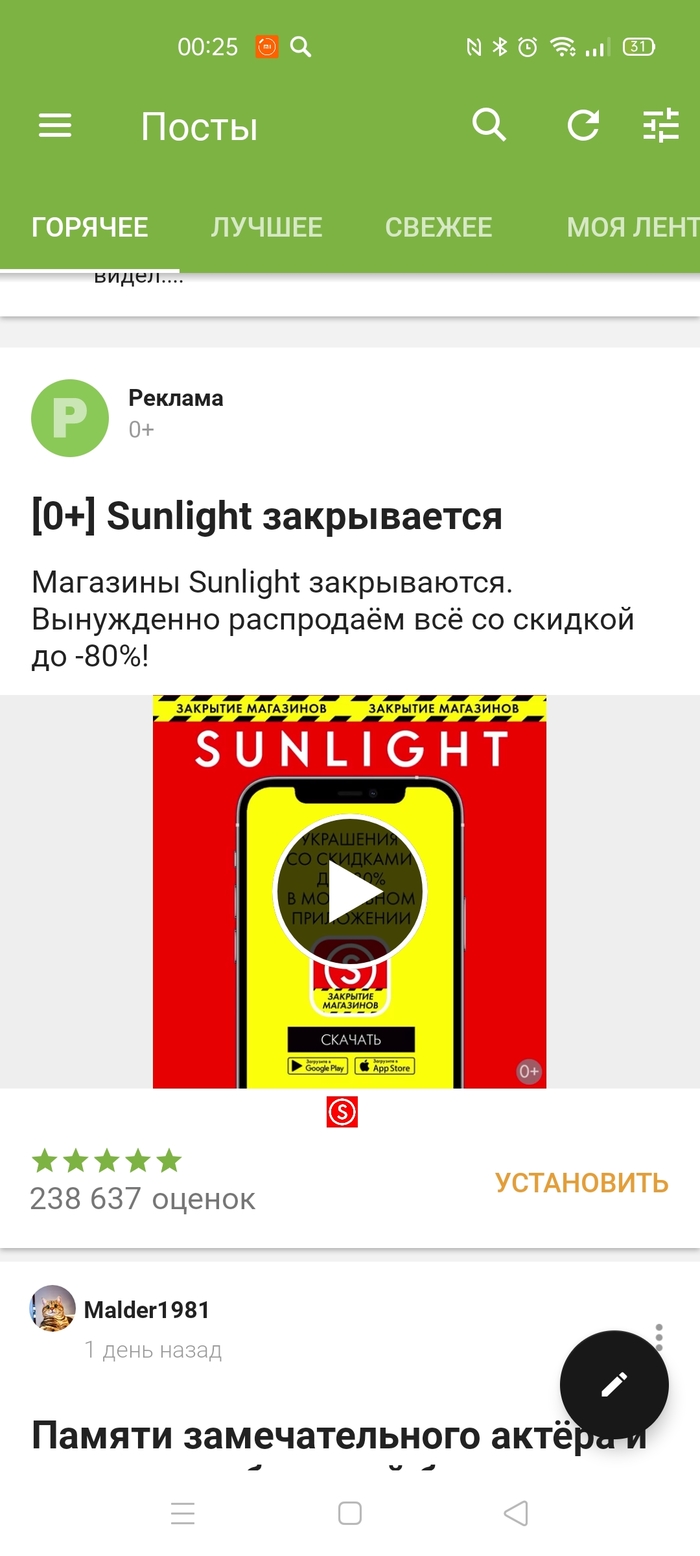This screenshot has width=700, height=1556.
Task: Select the Горячее tab
Action: point(90,227)
